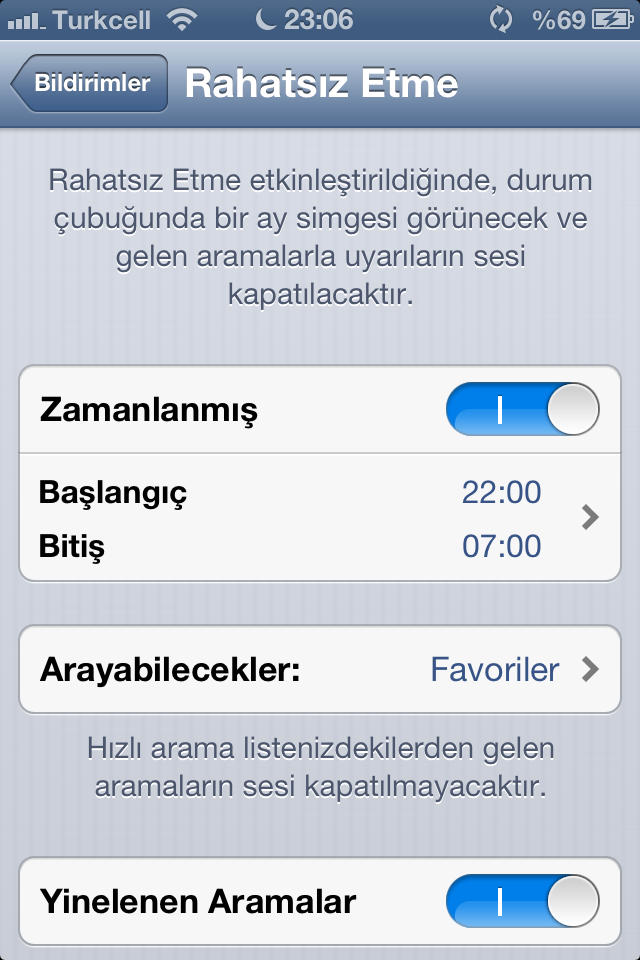Turn off the Zamanlanmış switch
640x960 pixels.
point(522,410)
